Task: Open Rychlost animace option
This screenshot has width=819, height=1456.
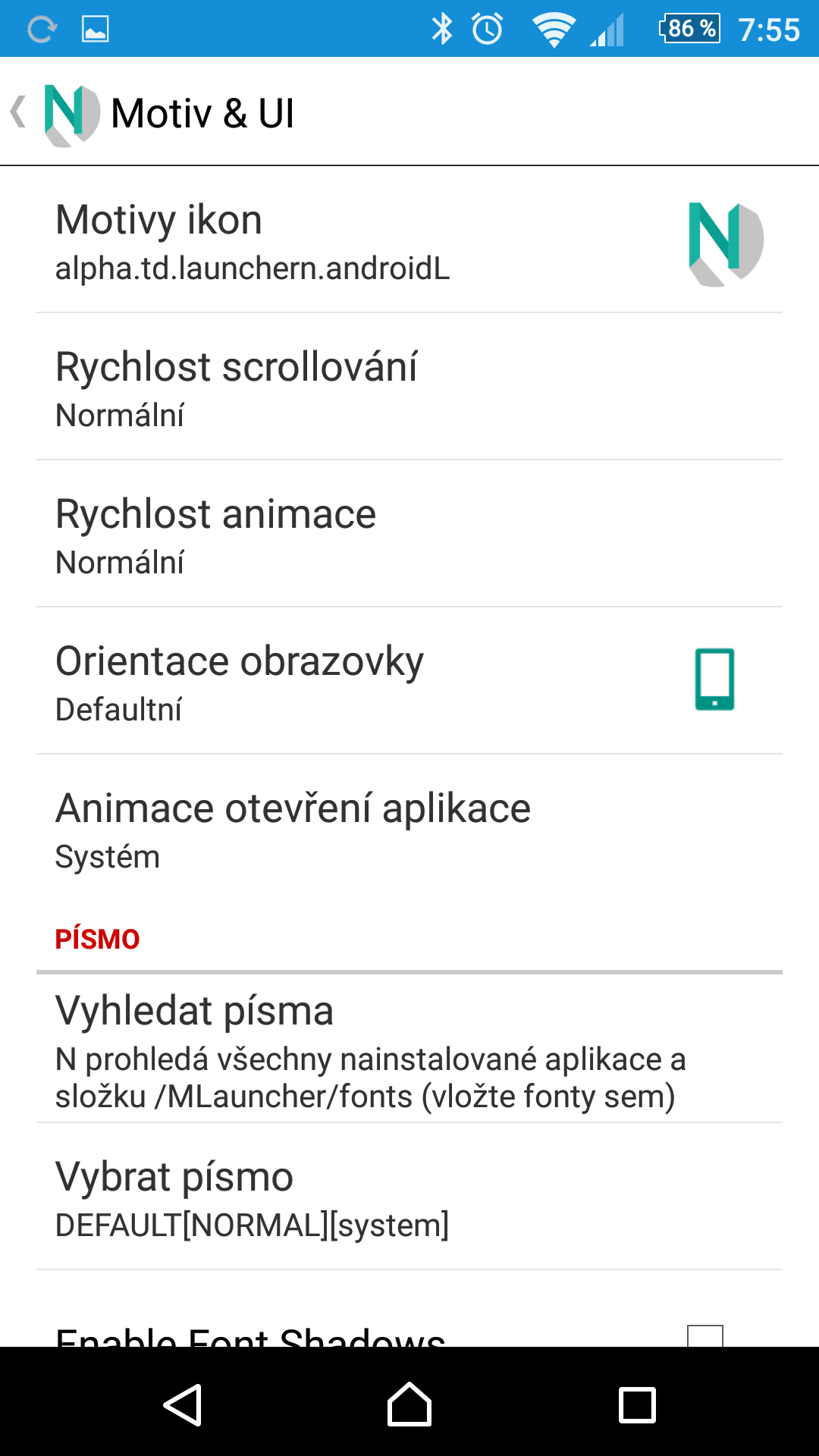Action: point(409,534)
